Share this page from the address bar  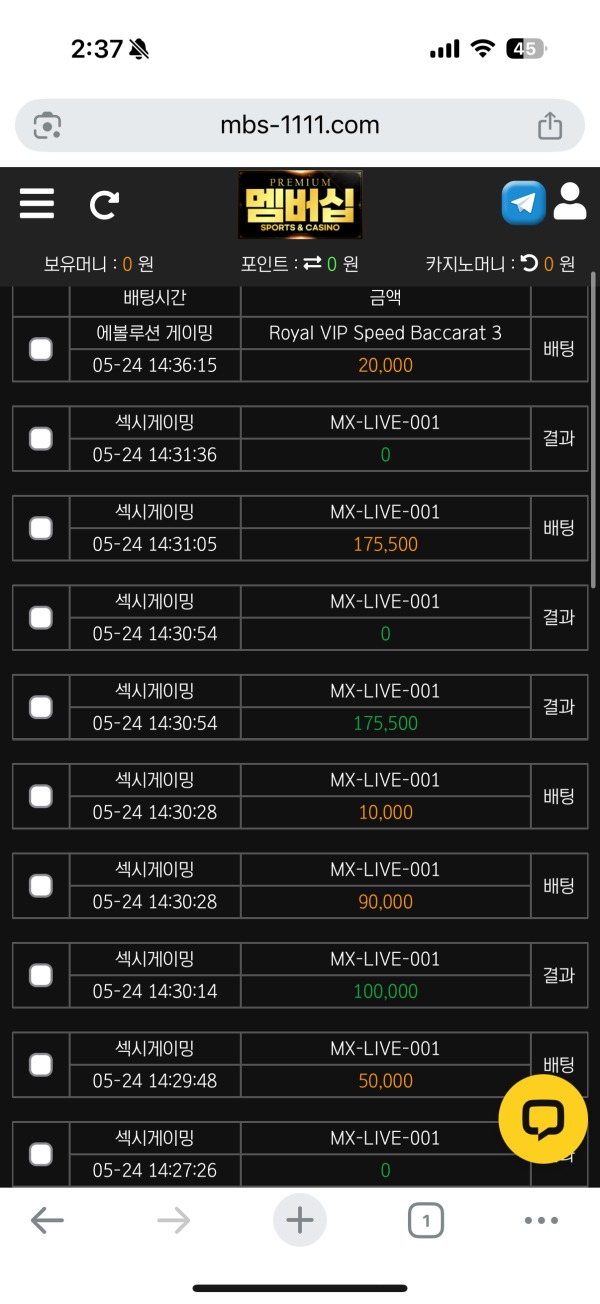click(550, 126)
